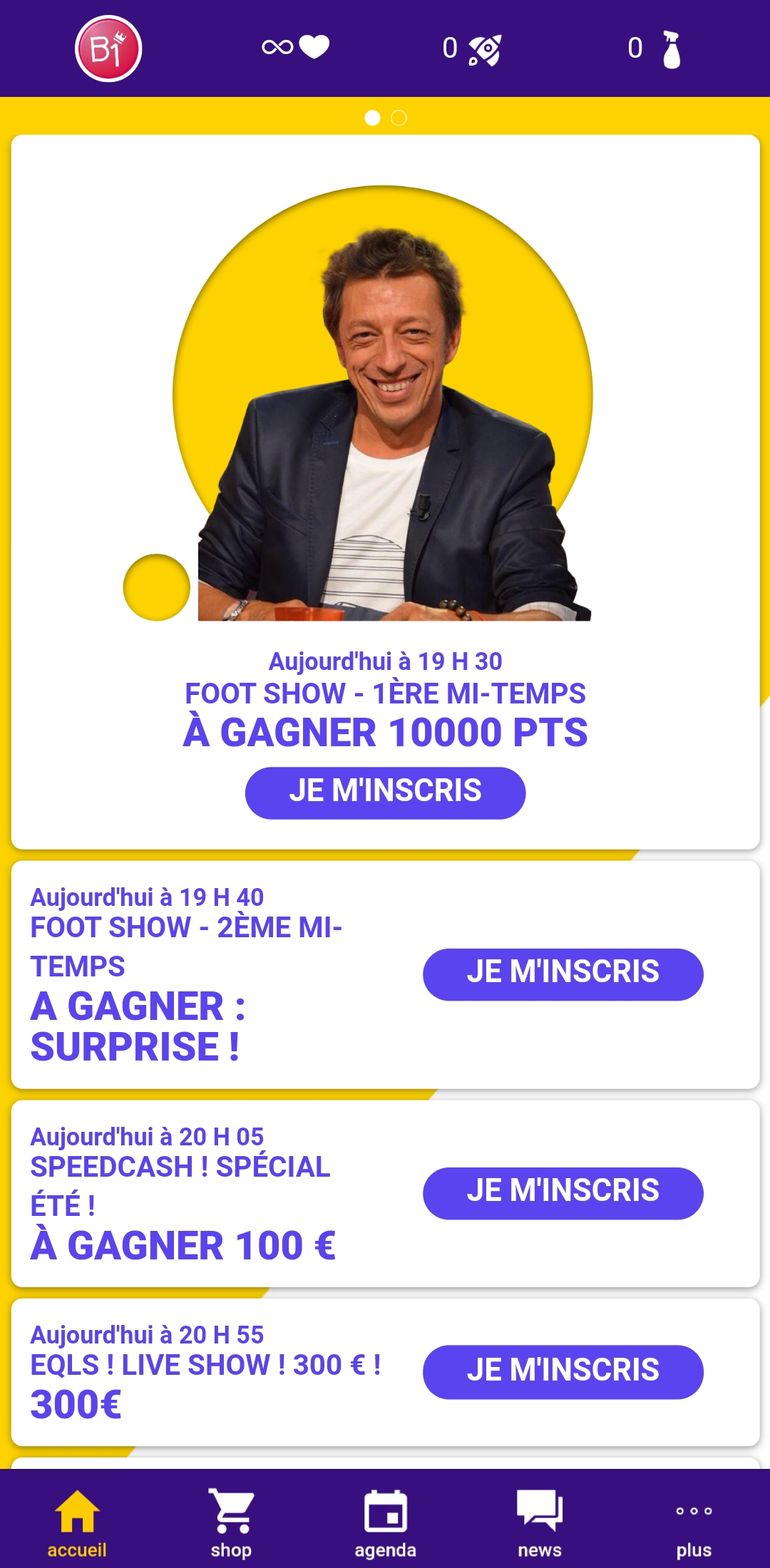Sign up for Speedcash Spécial Été

[563, 1192]
